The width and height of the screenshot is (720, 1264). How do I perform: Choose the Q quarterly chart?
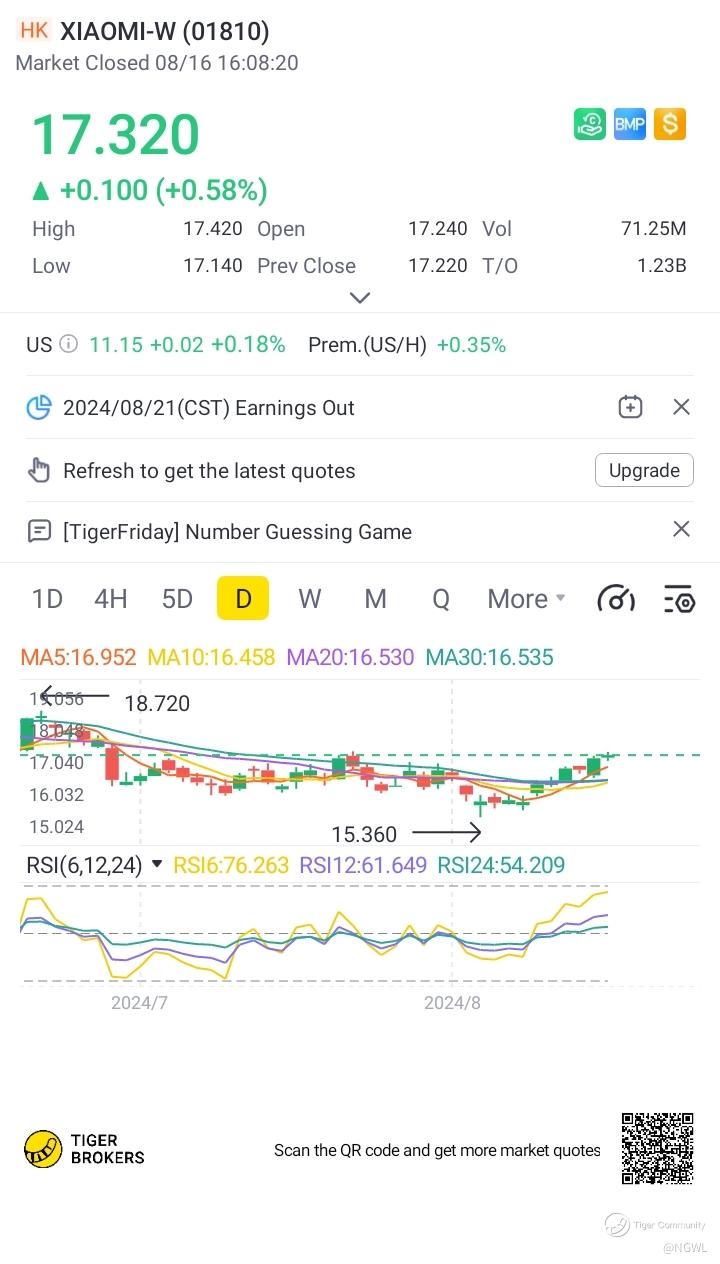pos(441,599)
